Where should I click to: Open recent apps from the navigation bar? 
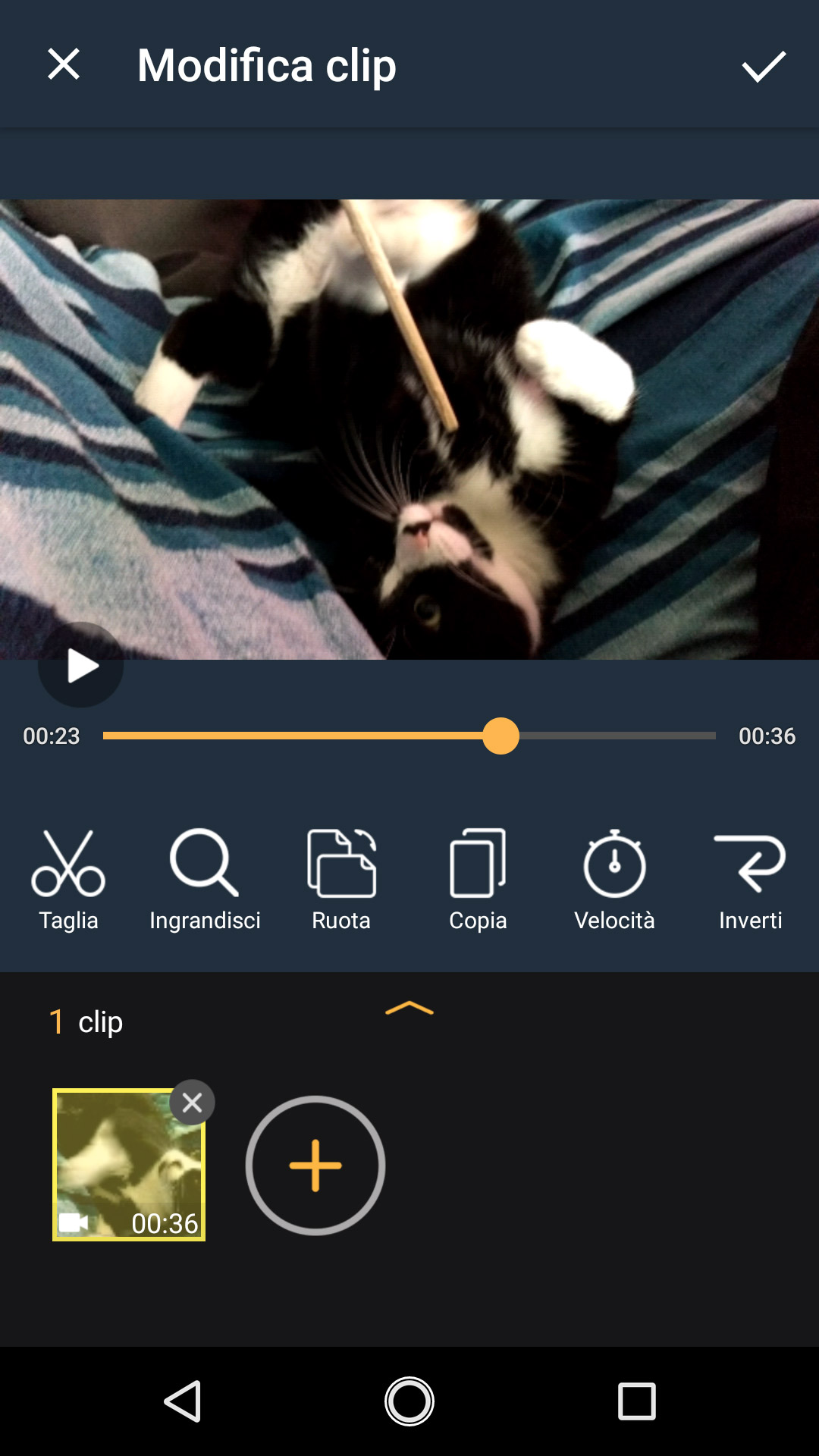click(637, 1401)
